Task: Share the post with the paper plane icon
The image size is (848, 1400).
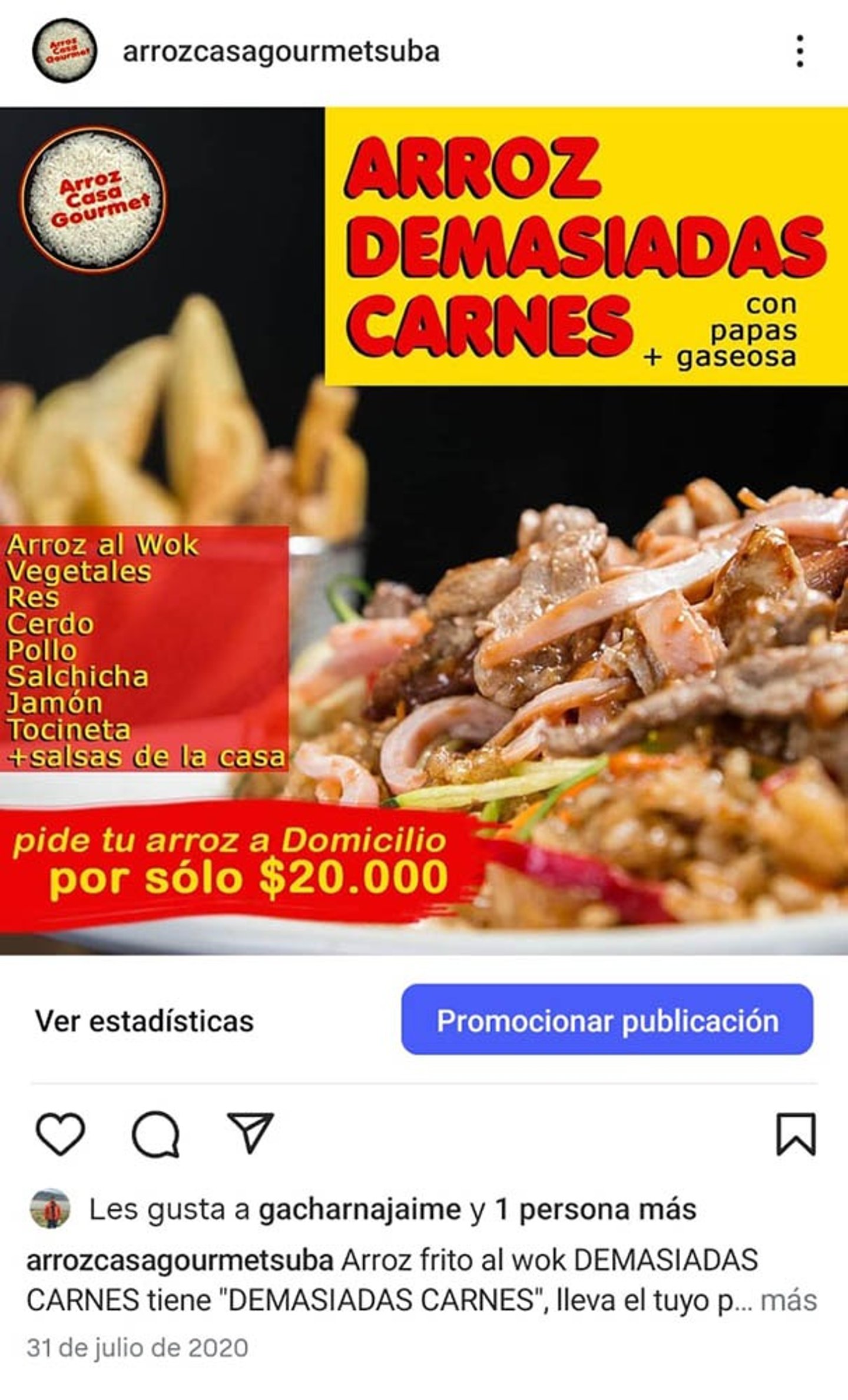Action: (x=251, y=1133)
